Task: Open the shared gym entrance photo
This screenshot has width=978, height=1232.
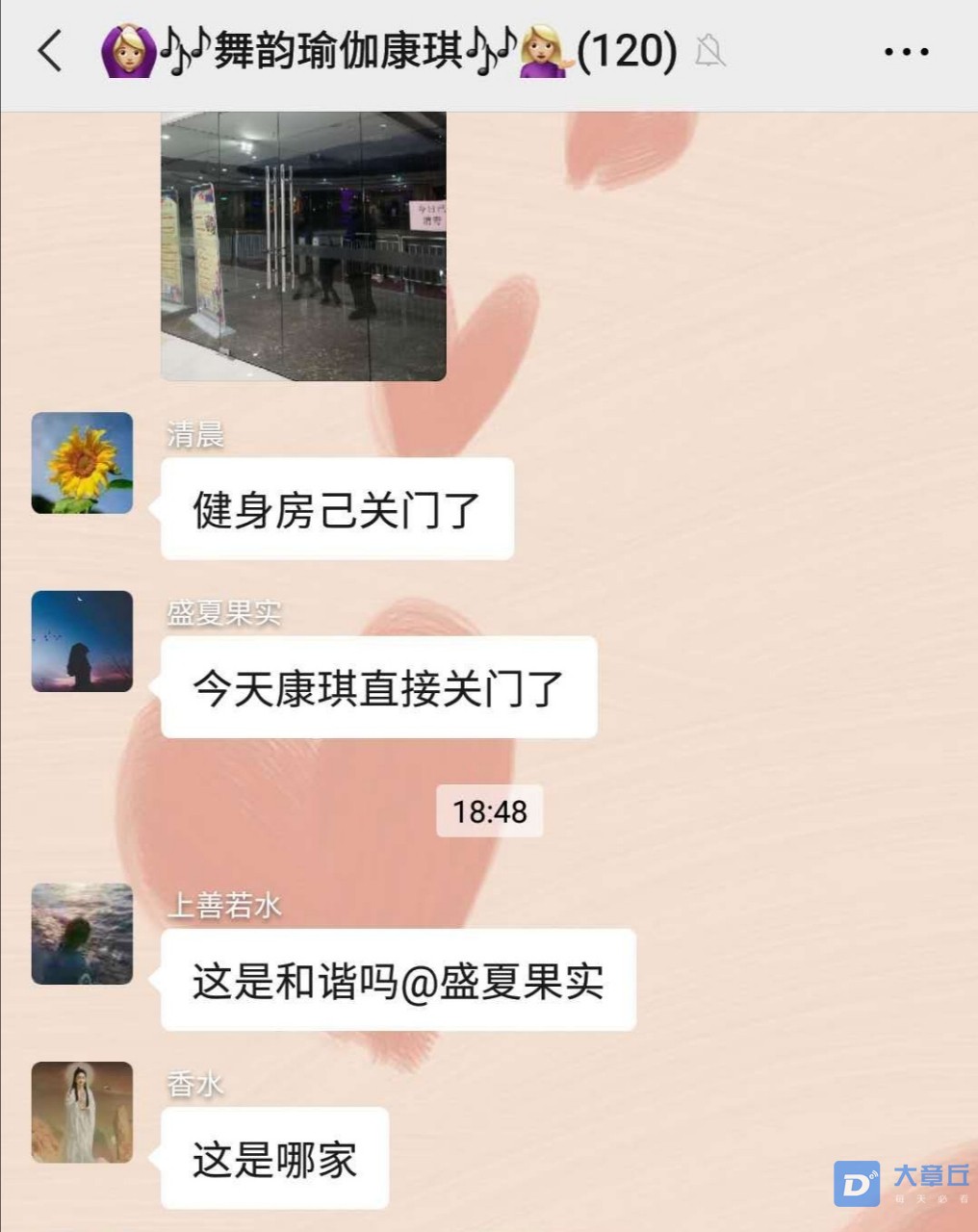Action: (303, 245)
